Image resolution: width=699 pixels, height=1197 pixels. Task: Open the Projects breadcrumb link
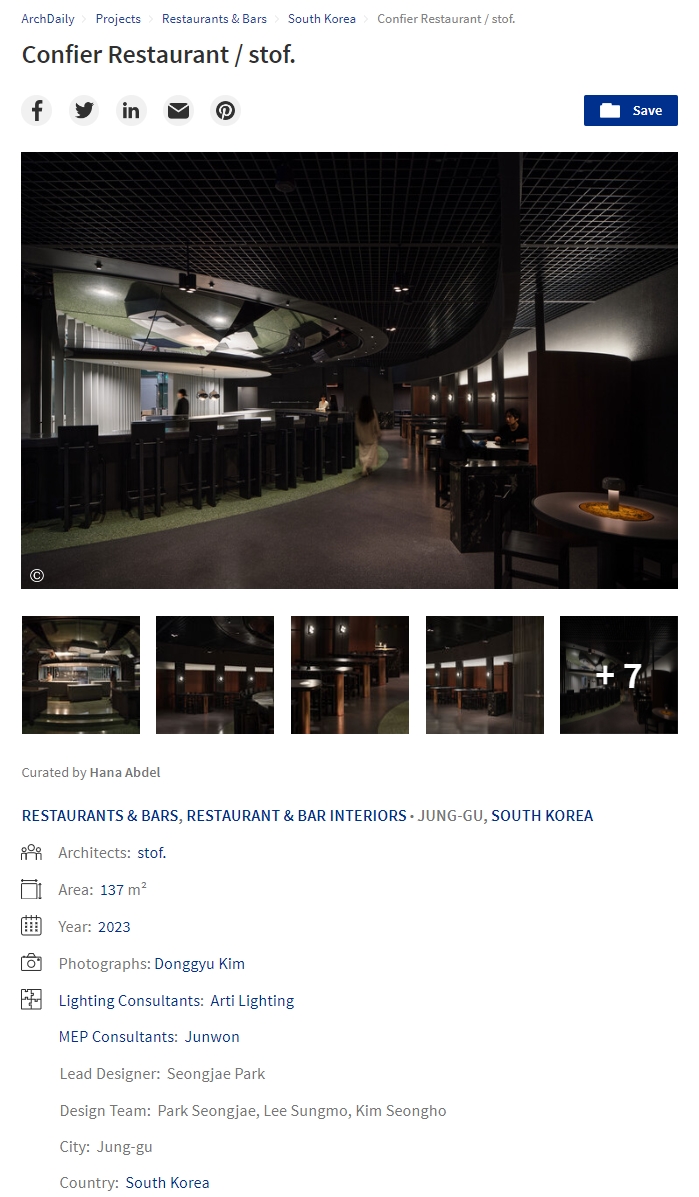(118, 19)
